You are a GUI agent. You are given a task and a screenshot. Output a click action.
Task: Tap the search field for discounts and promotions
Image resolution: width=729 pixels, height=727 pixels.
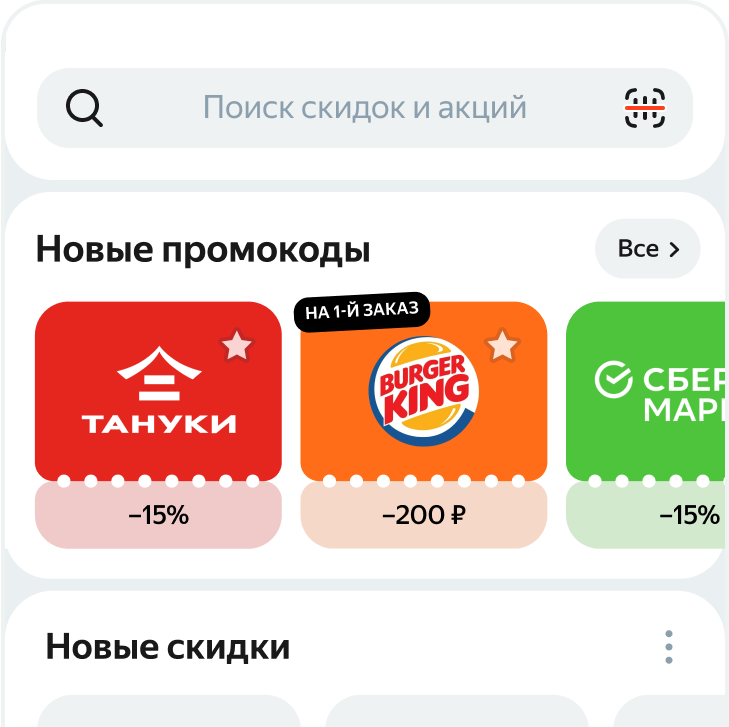point(364,107)
